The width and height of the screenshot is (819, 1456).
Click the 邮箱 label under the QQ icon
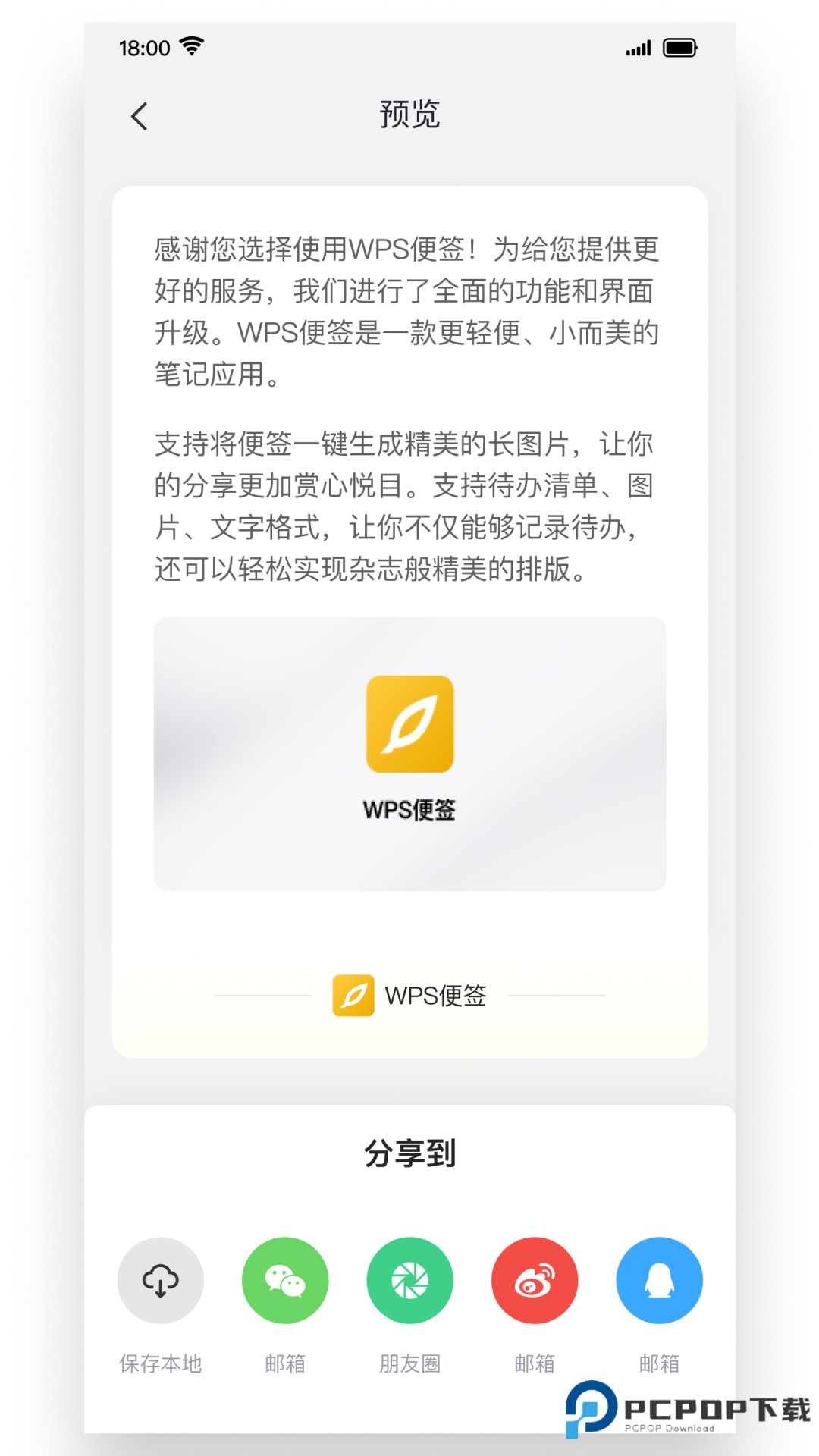659,1361
